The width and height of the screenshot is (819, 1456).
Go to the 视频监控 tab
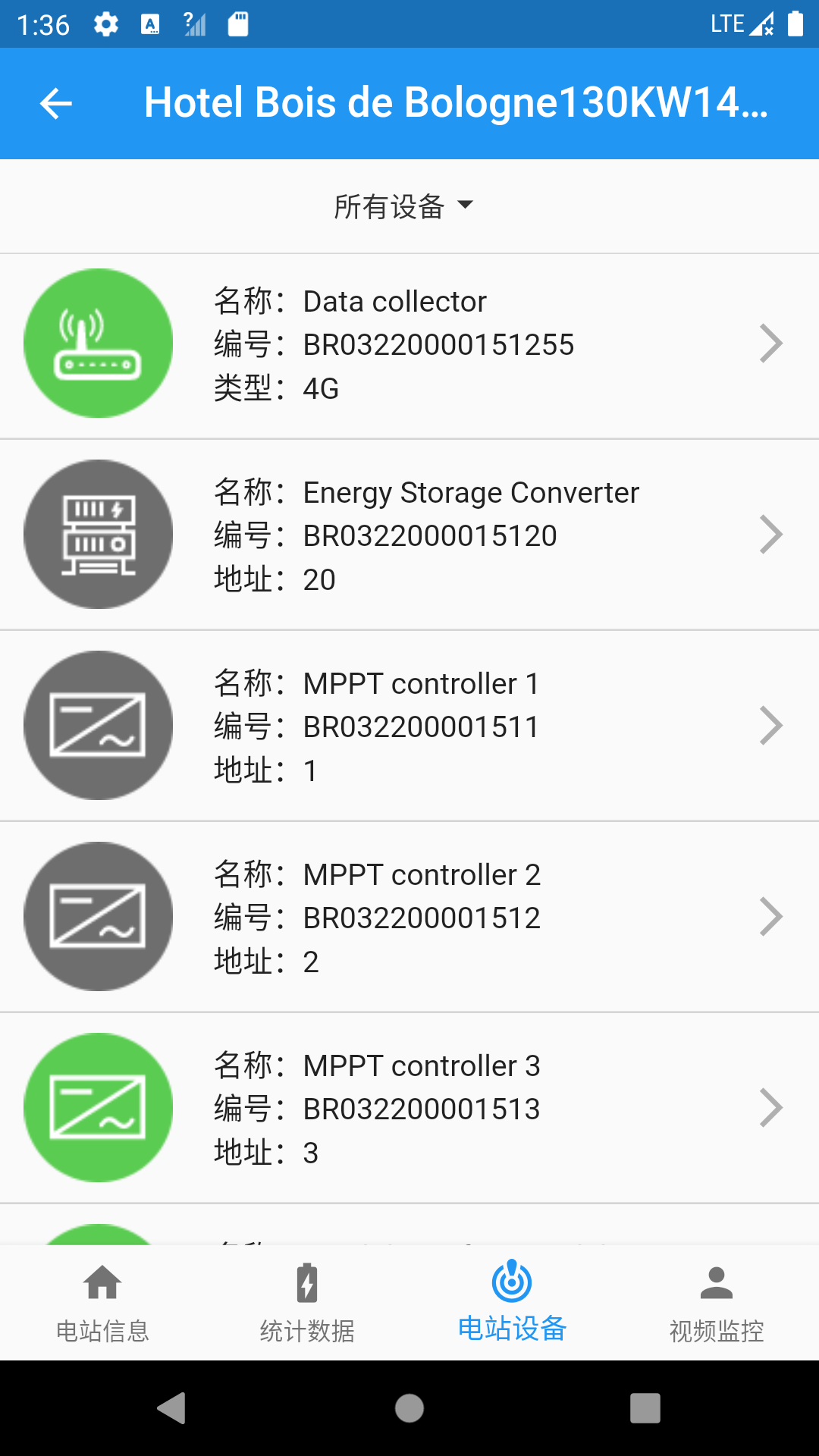717,1303
